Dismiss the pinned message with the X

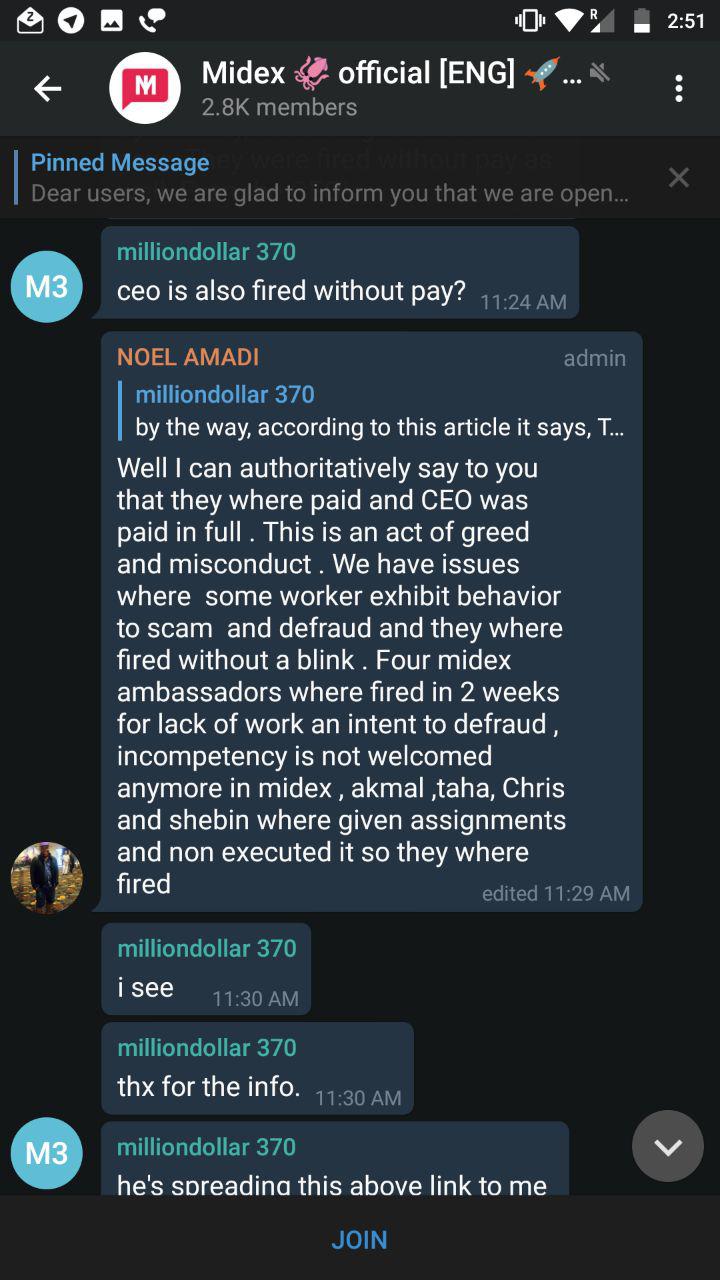click(679, 178)
